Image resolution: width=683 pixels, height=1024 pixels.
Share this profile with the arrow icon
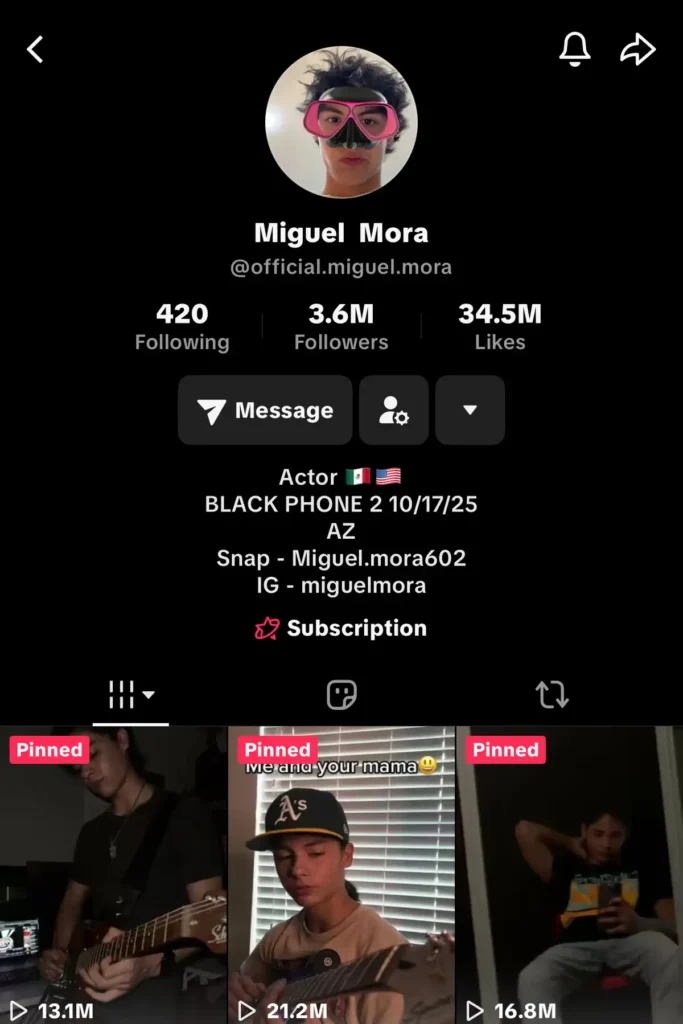637,49
